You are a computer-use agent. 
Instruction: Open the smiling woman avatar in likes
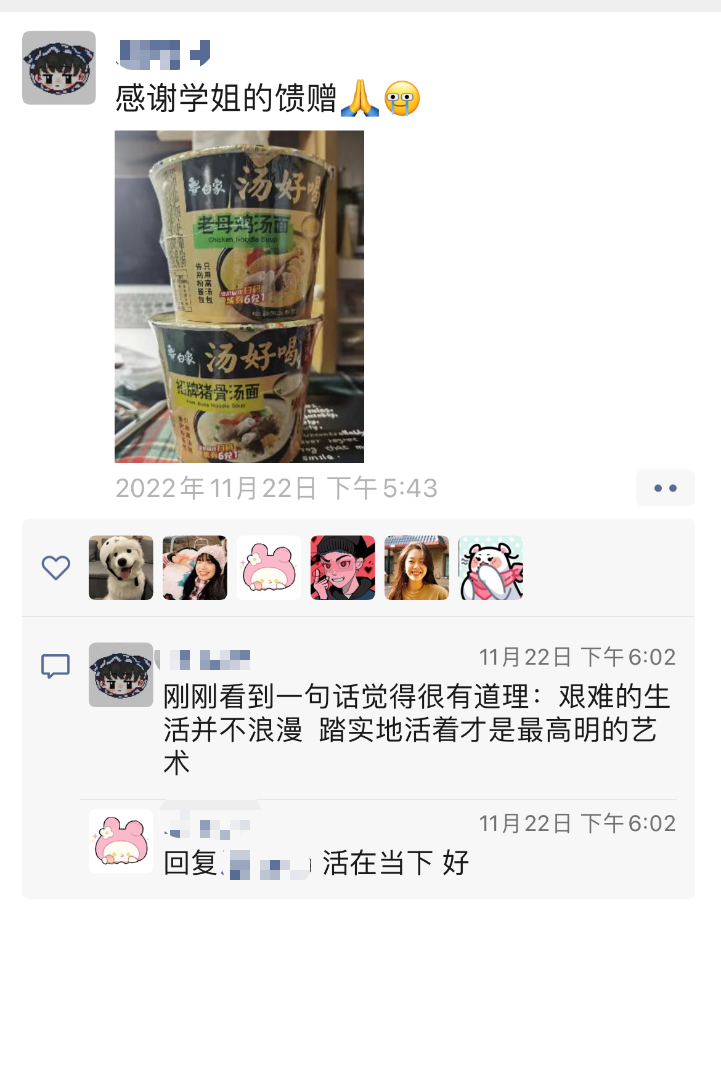click(417, 568)
